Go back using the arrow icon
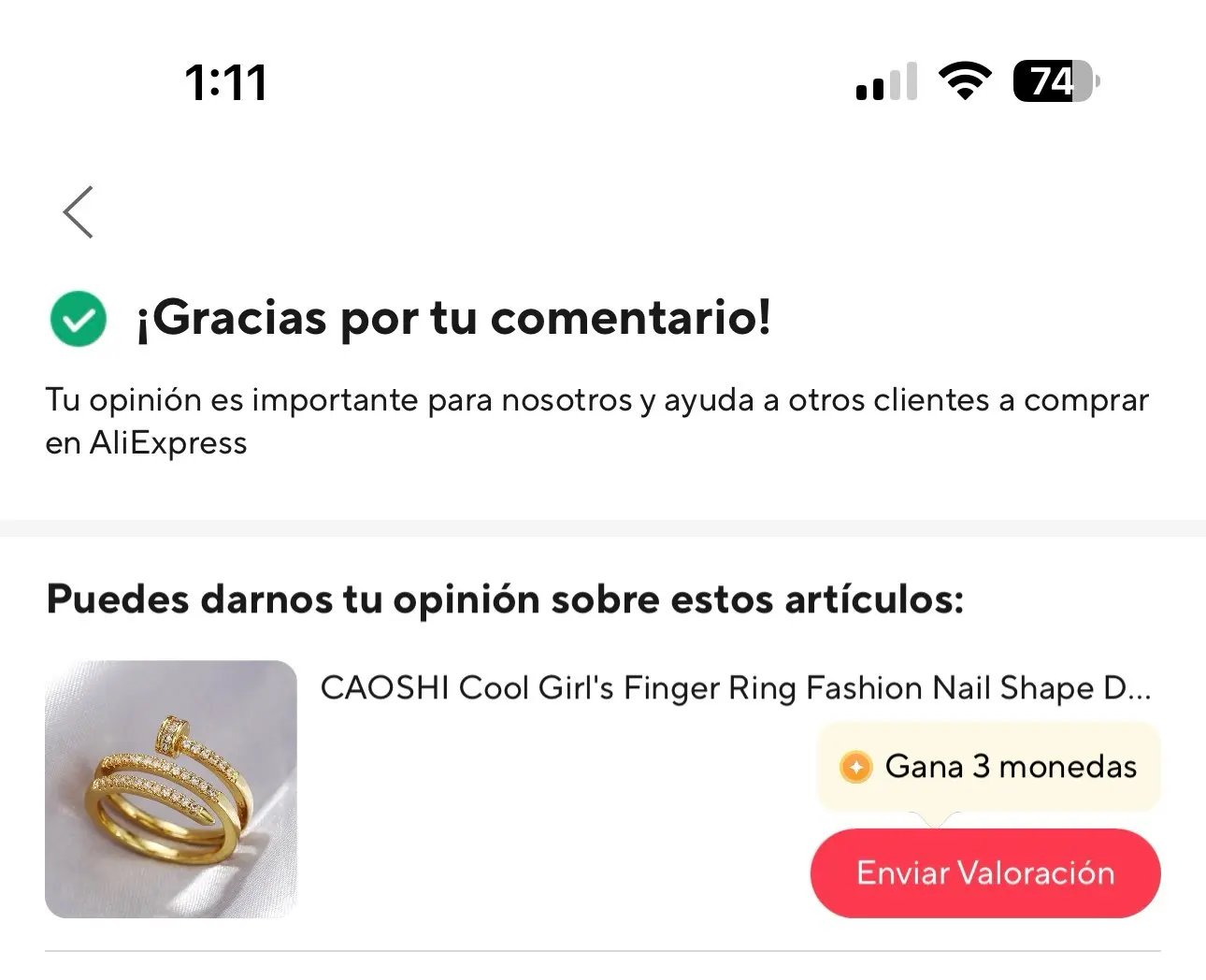This screenshot has width=1206, height=980. [79, 212]
